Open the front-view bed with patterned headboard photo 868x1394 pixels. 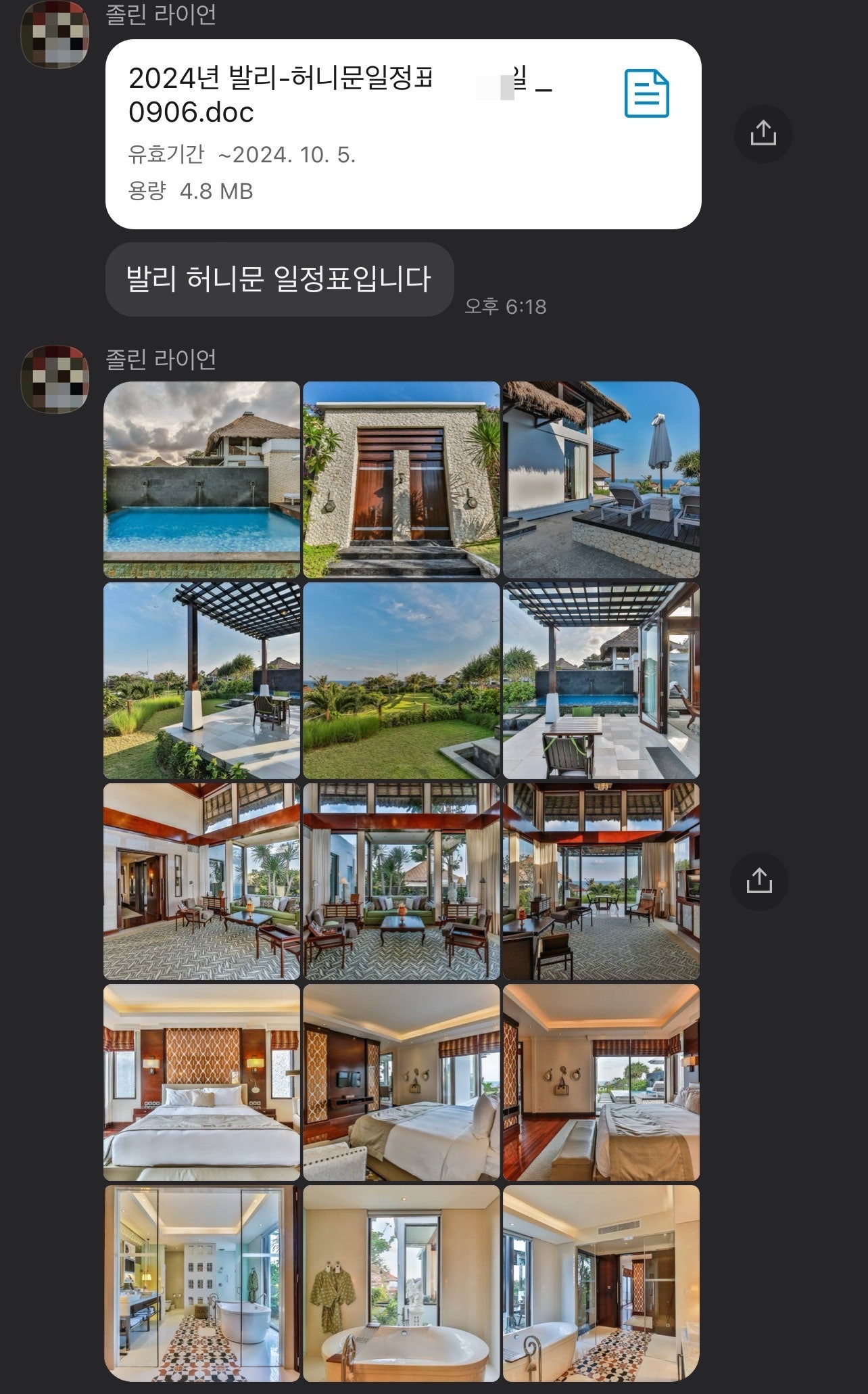pyautogui.click(x=201, y=1082)
